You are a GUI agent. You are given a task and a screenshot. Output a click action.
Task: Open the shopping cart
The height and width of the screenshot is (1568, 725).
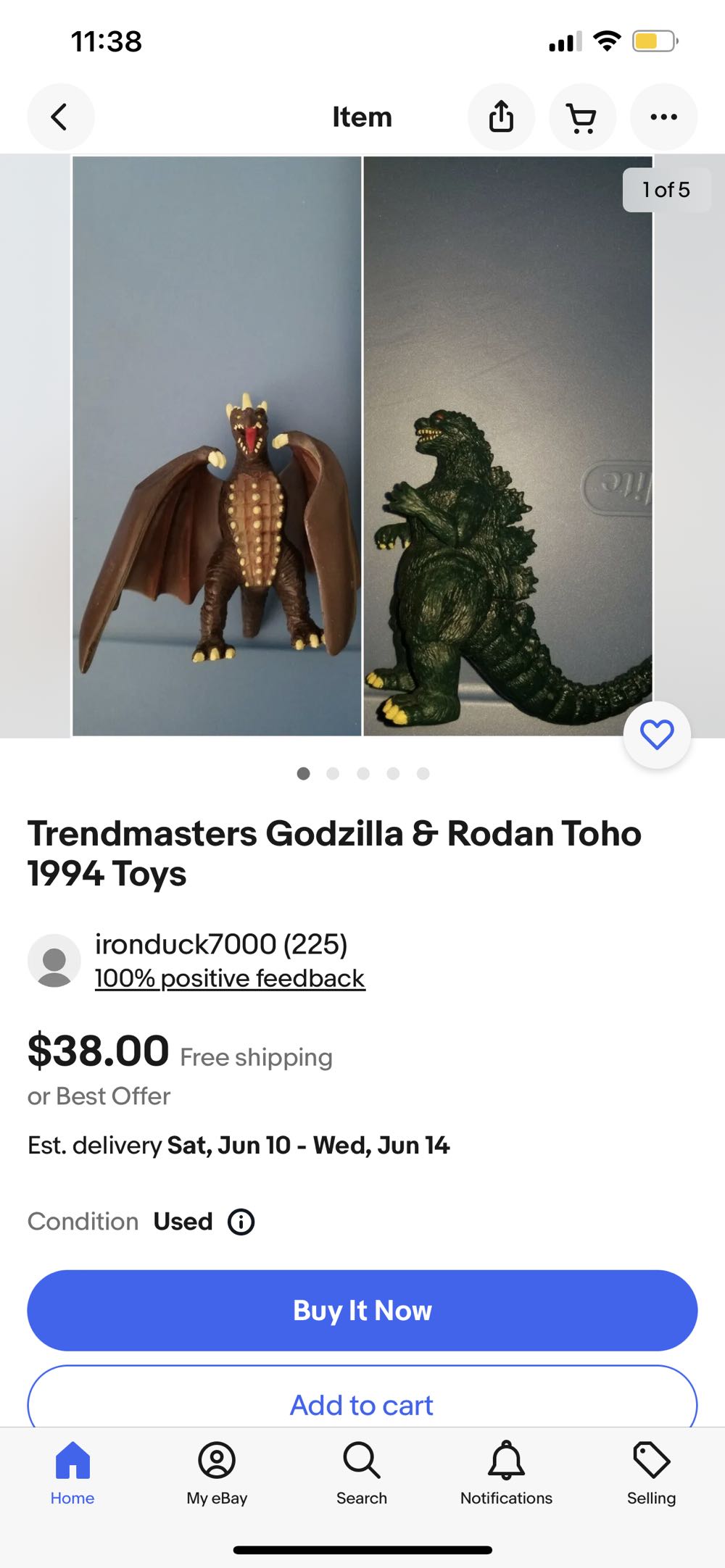583,117
